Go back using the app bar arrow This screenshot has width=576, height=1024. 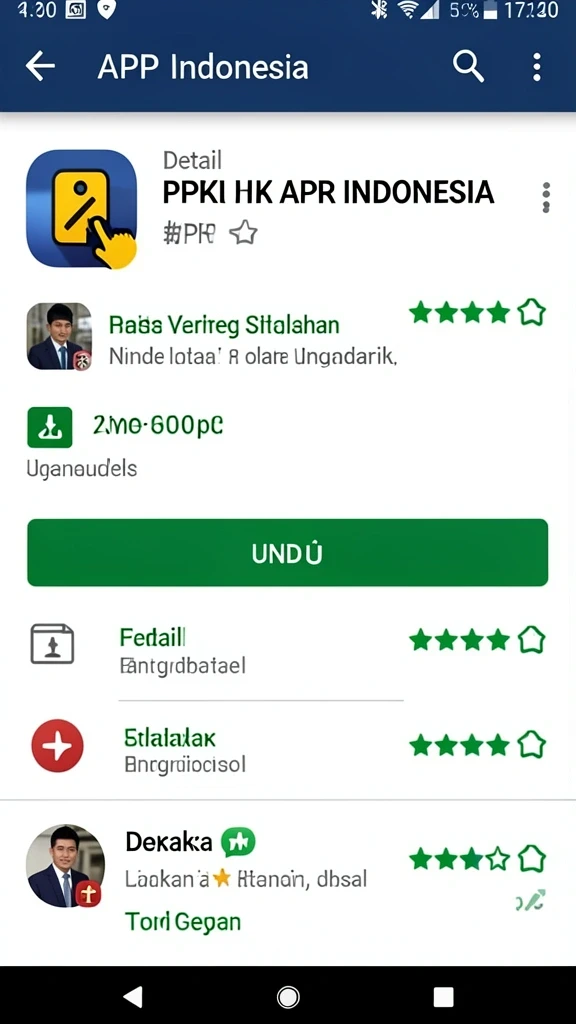coord(40,67)
